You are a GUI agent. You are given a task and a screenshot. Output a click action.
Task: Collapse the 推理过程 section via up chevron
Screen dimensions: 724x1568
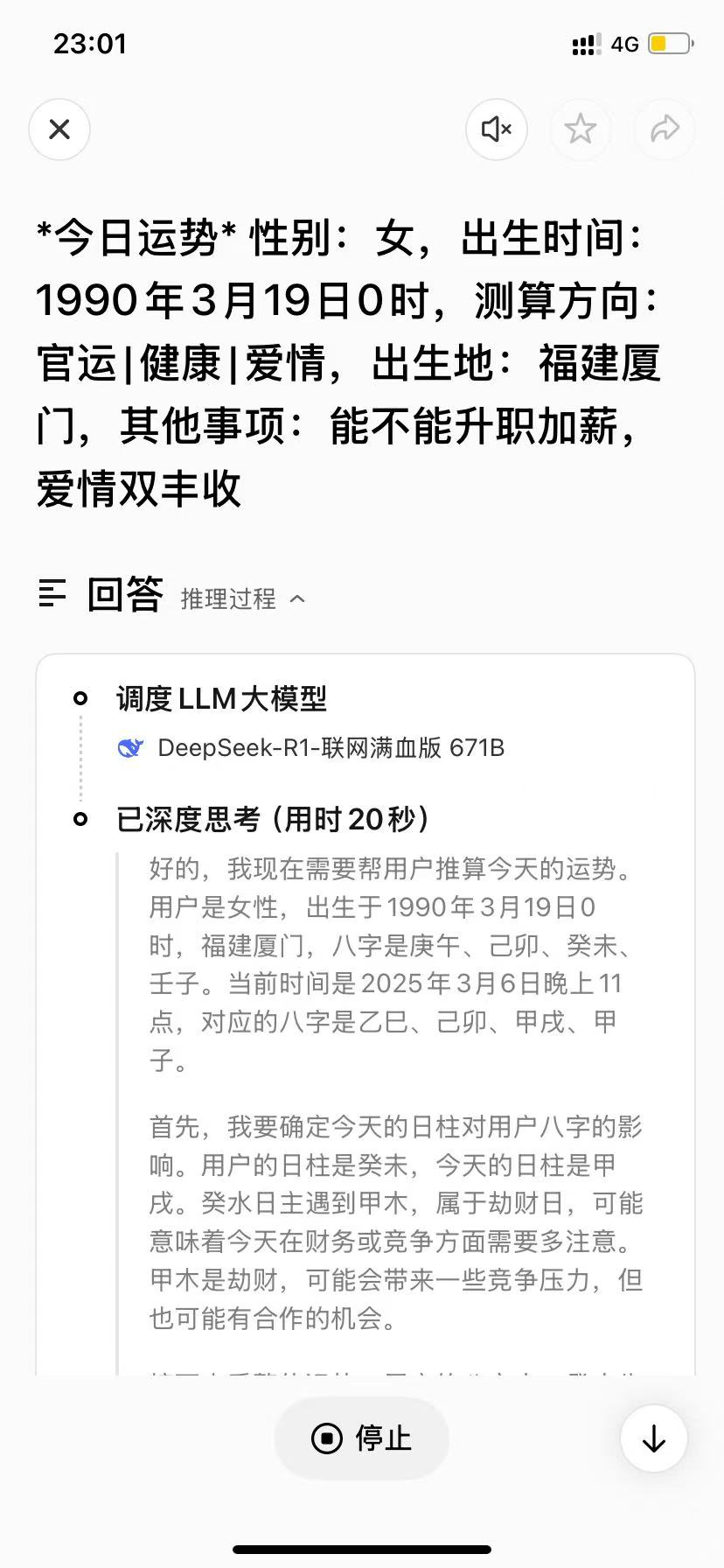pyautogui.click(x=297, y=599)
